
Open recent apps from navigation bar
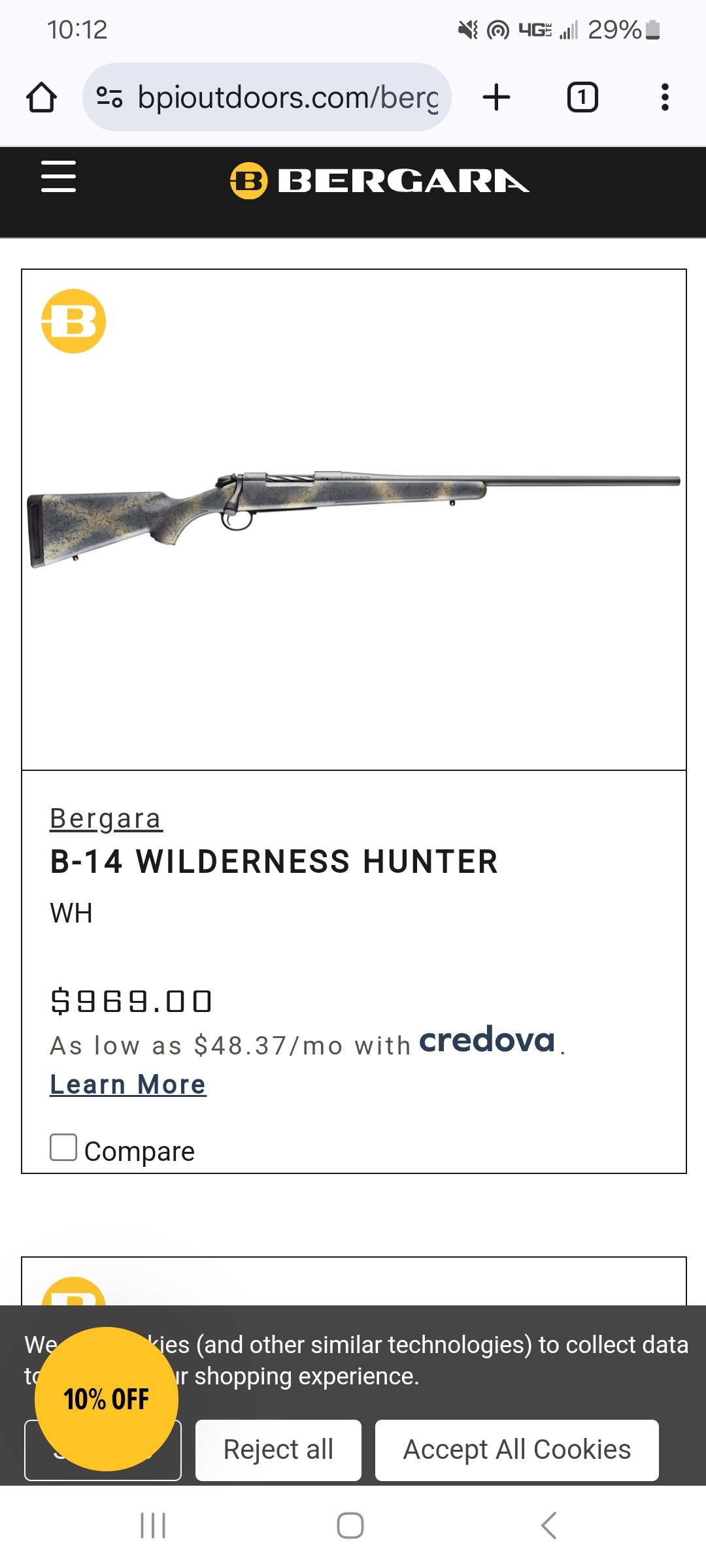point(153,1526)
